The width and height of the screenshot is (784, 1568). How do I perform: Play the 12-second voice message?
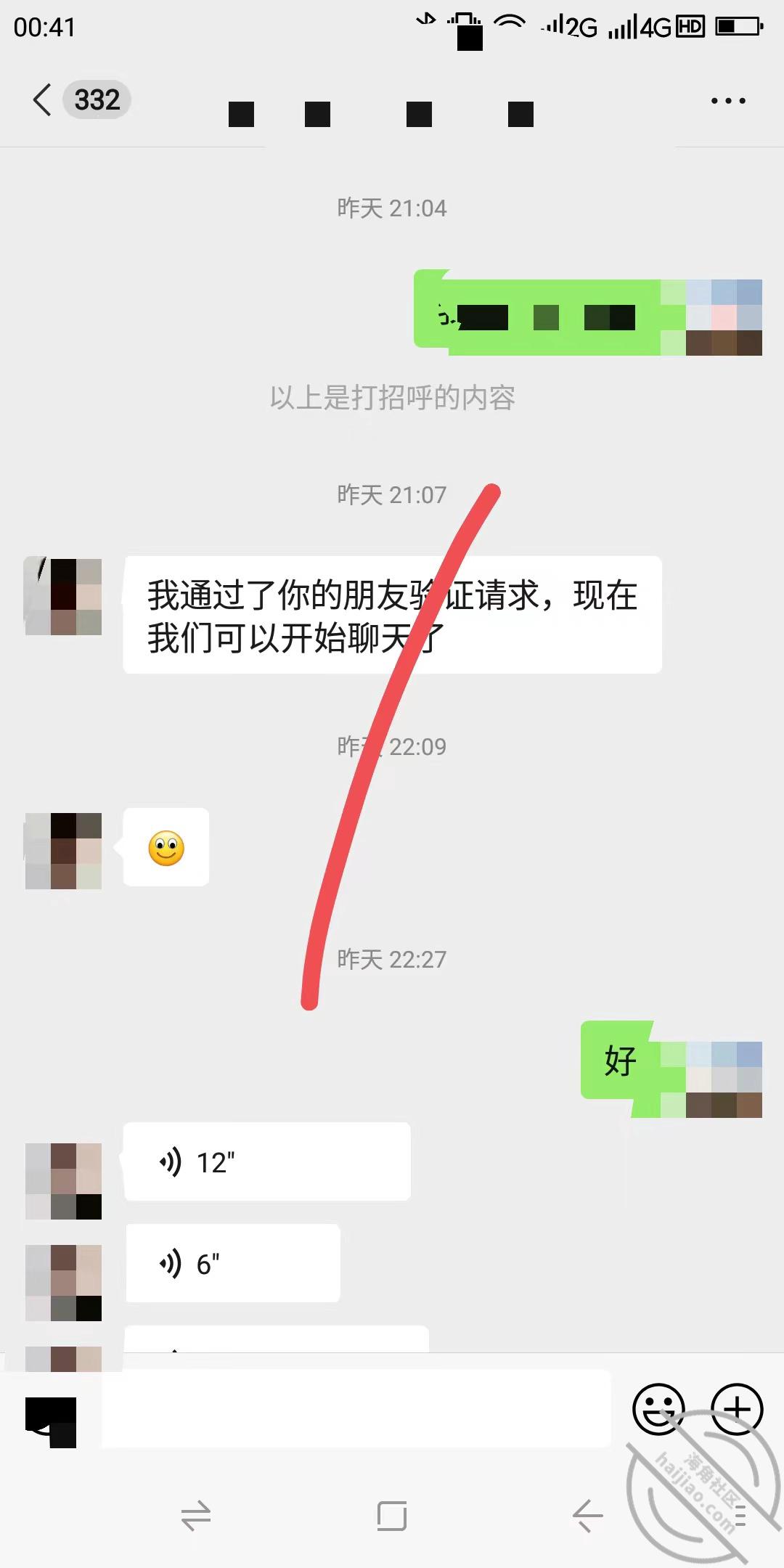click(x=267, y=1162)
